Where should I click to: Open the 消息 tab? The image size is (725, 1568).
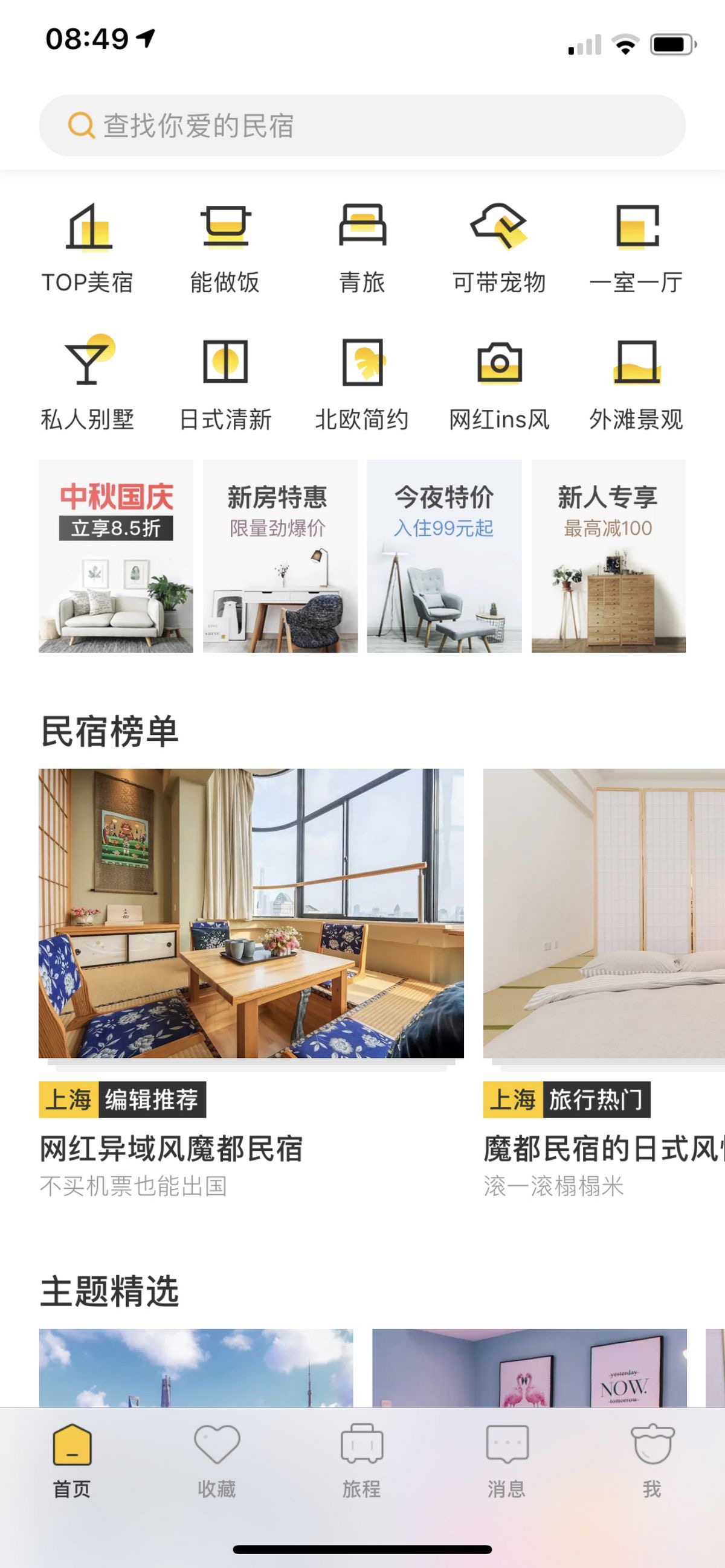point(507,1462)
